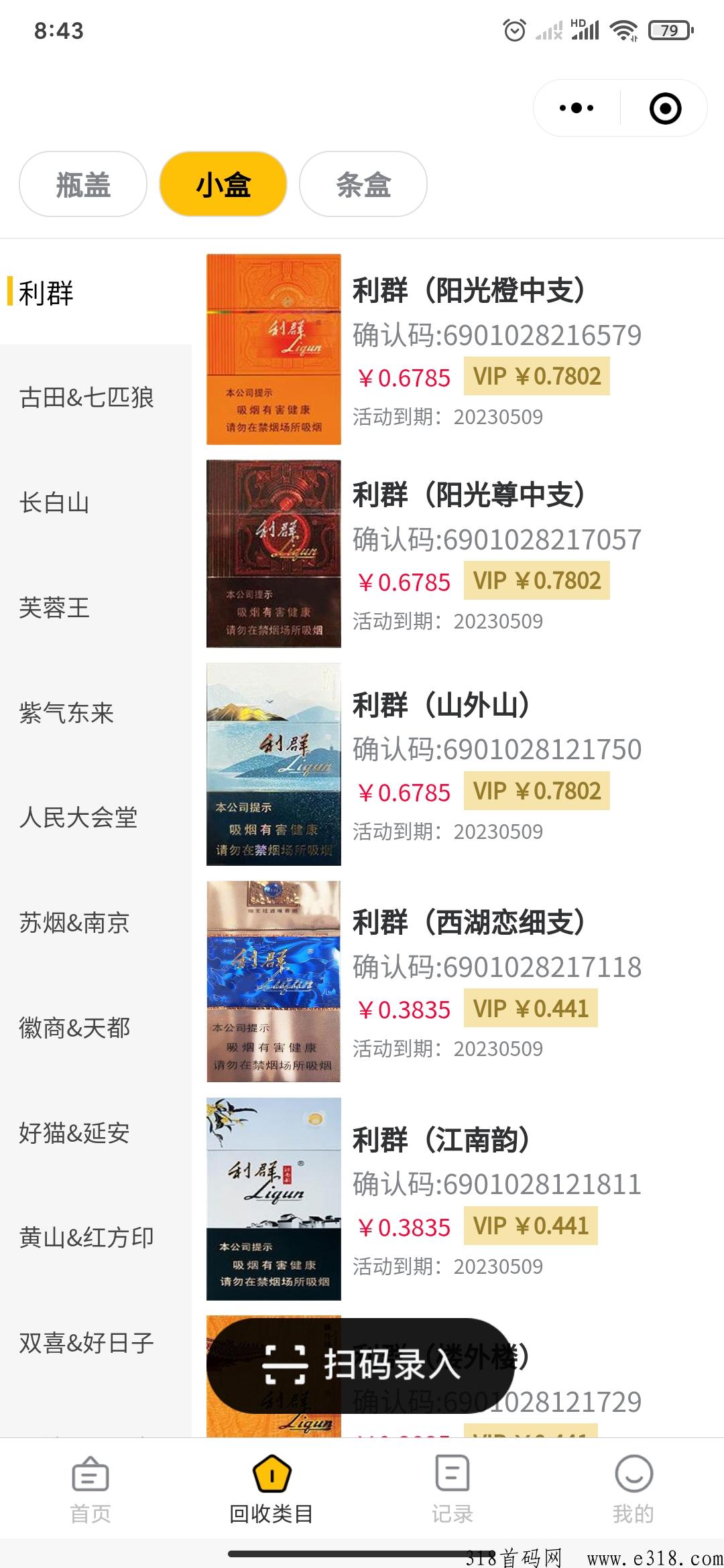
Task: Choose the 古田&七匹狼 brand in the sidebar
Action: [x=86, y=397]
